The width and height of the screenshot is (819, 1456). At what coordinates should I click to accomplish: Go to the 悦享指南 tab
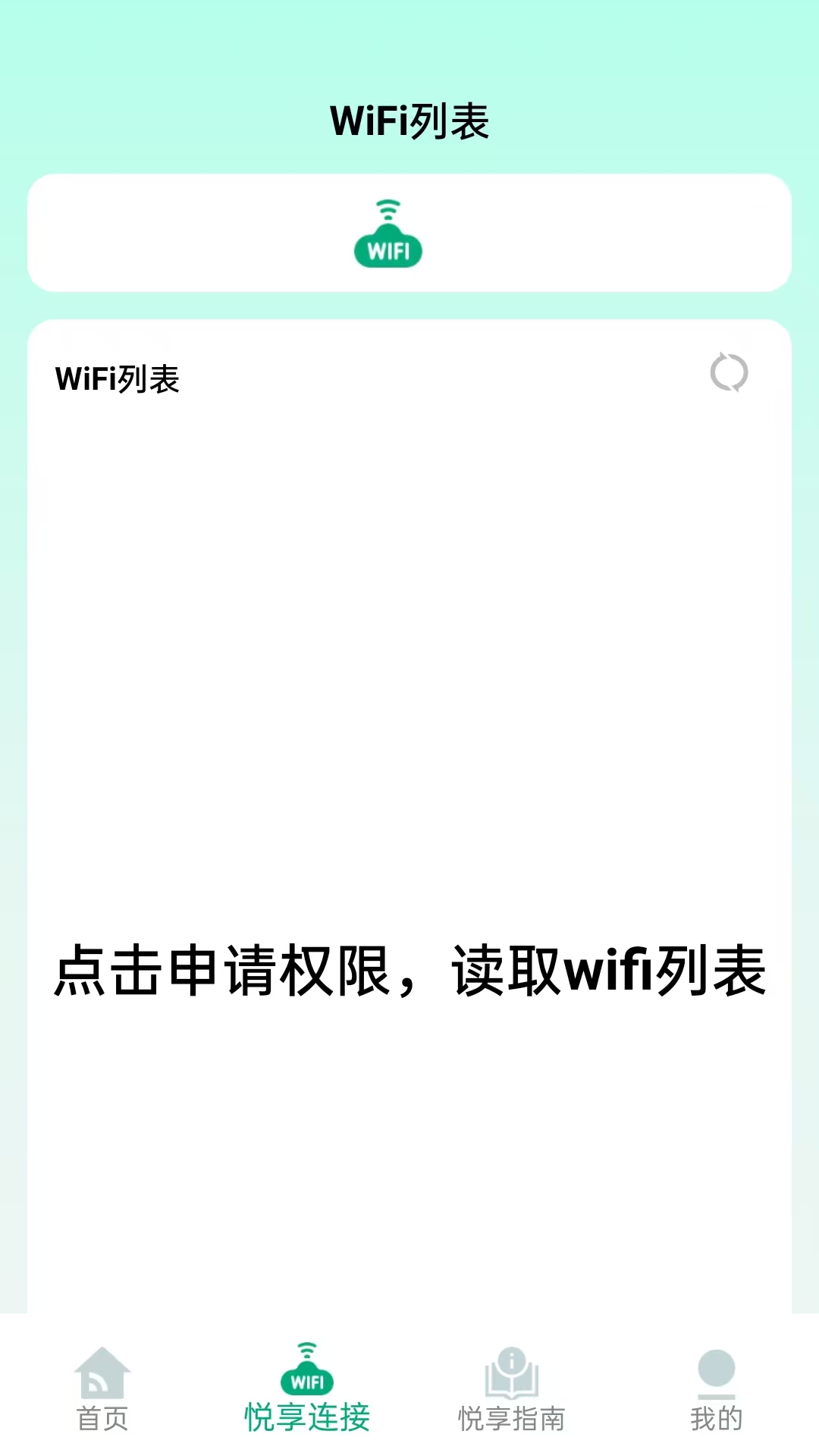(512, 1389)
